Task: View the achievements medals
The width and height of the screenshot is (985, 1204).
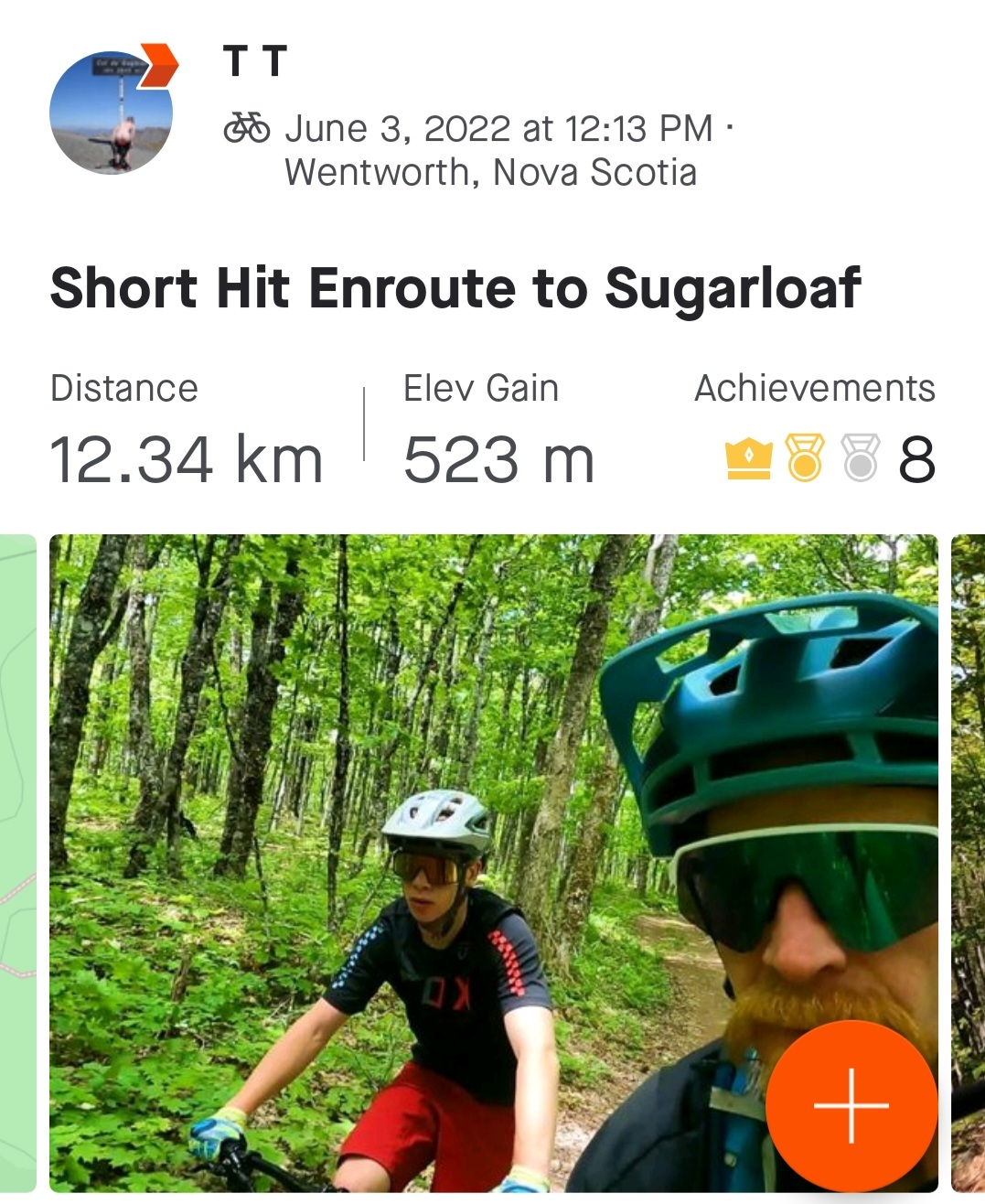Action: click(803, 457)
